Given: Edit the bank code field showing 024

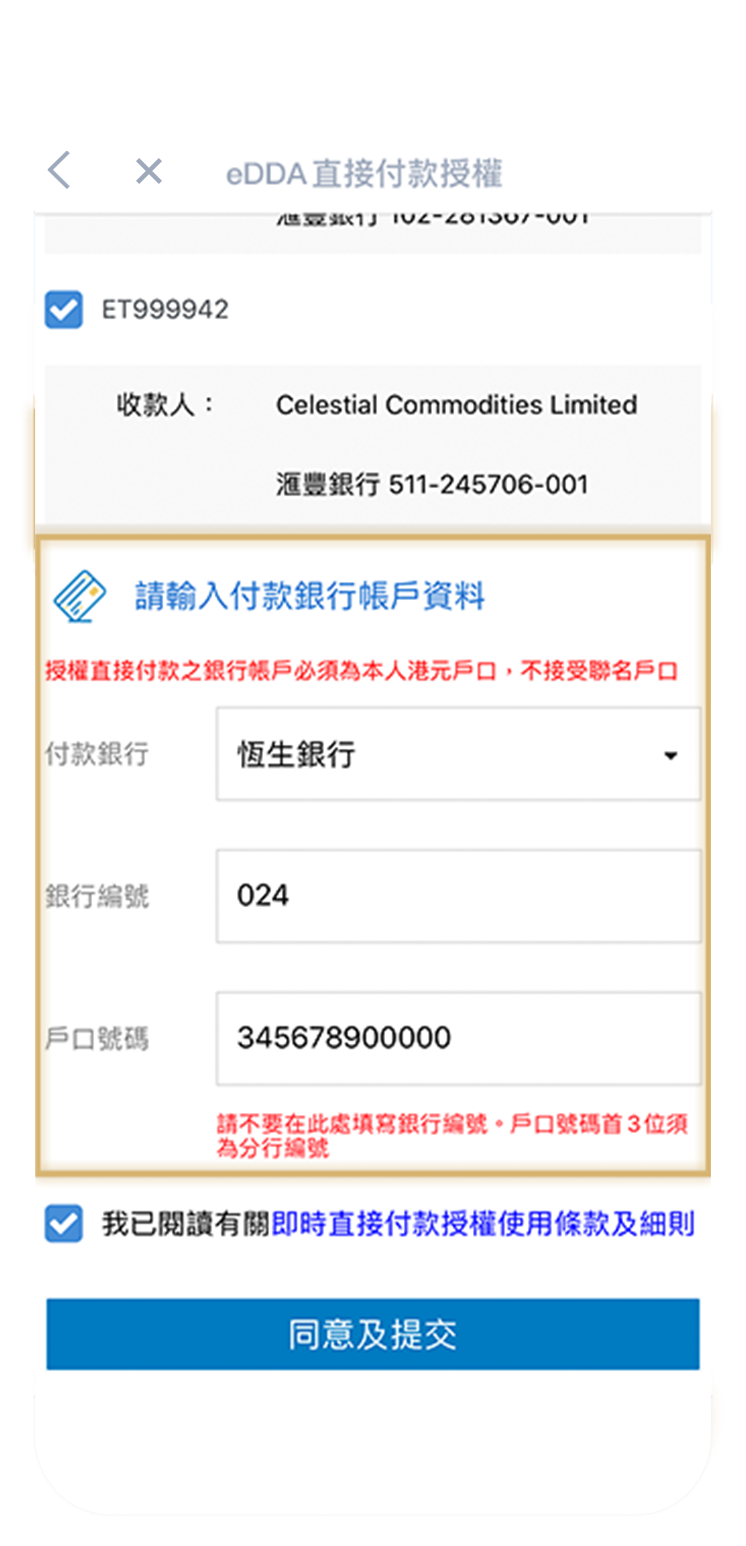Looking at the screenshot, I should (458, 896).
